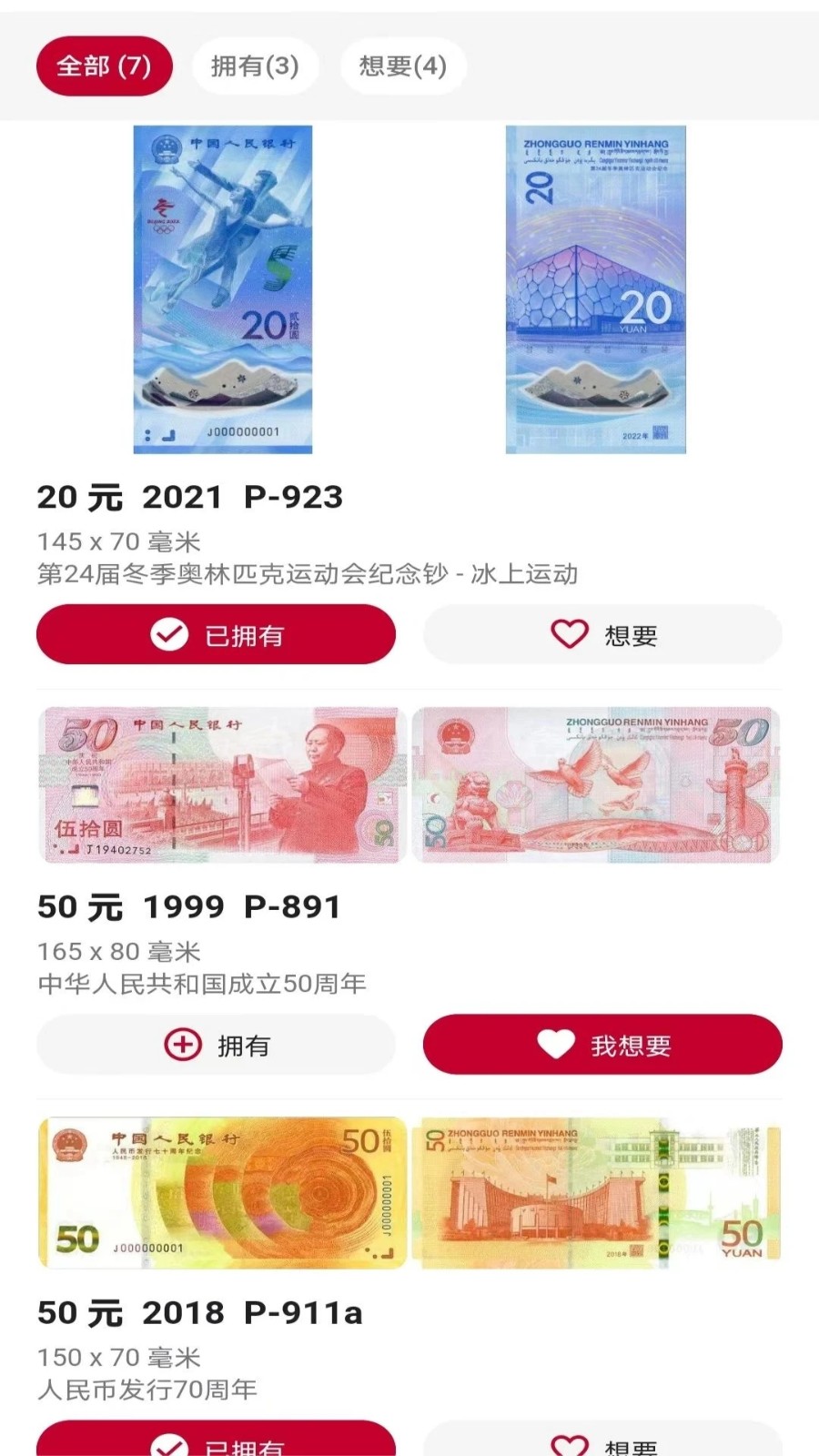Switch to the 想要(4) tab
This screenshot has width=819, height=1456.
[x=403, y=66]
